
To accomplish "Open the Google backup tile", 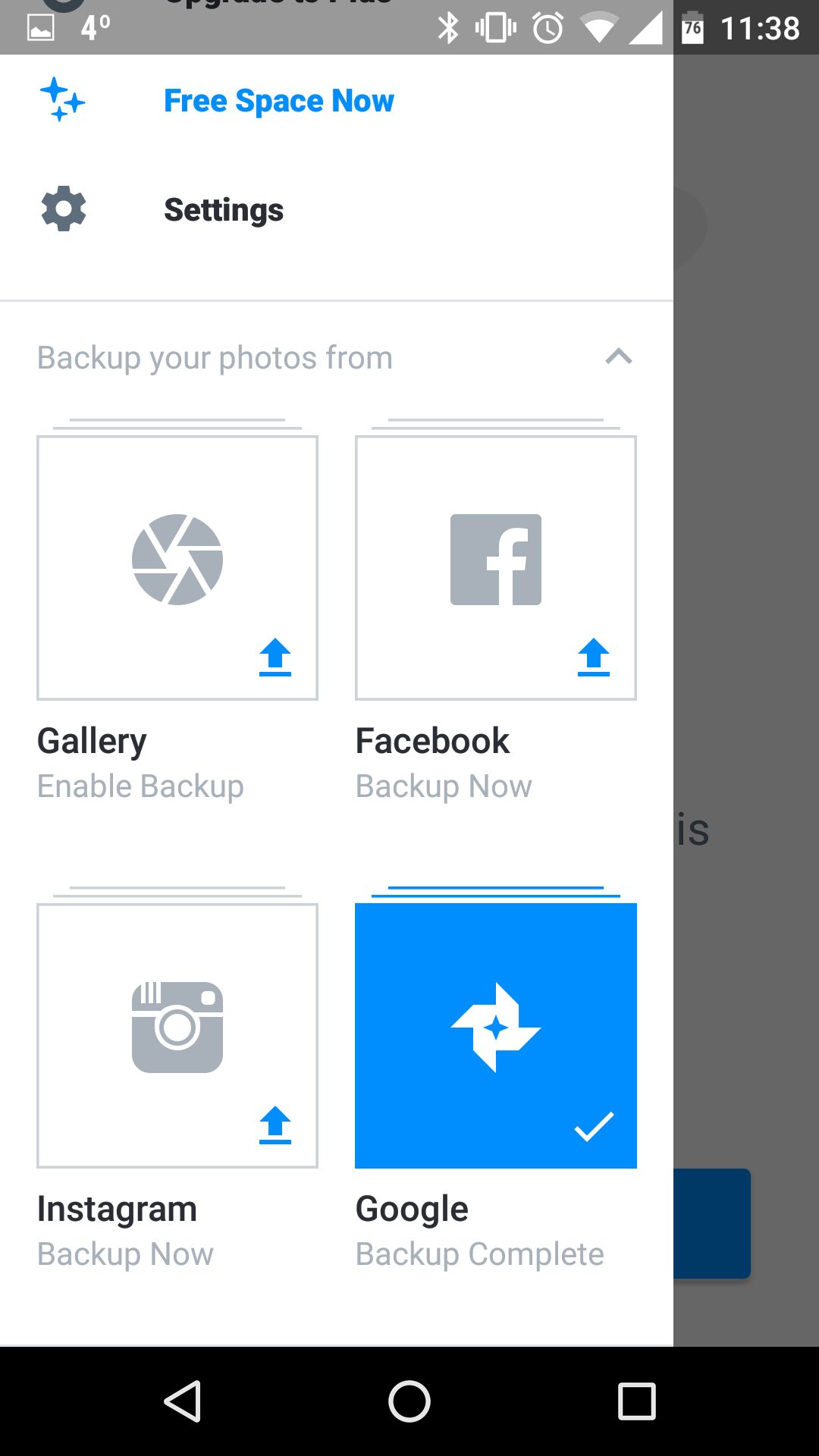I will (x=496, y=1035).
